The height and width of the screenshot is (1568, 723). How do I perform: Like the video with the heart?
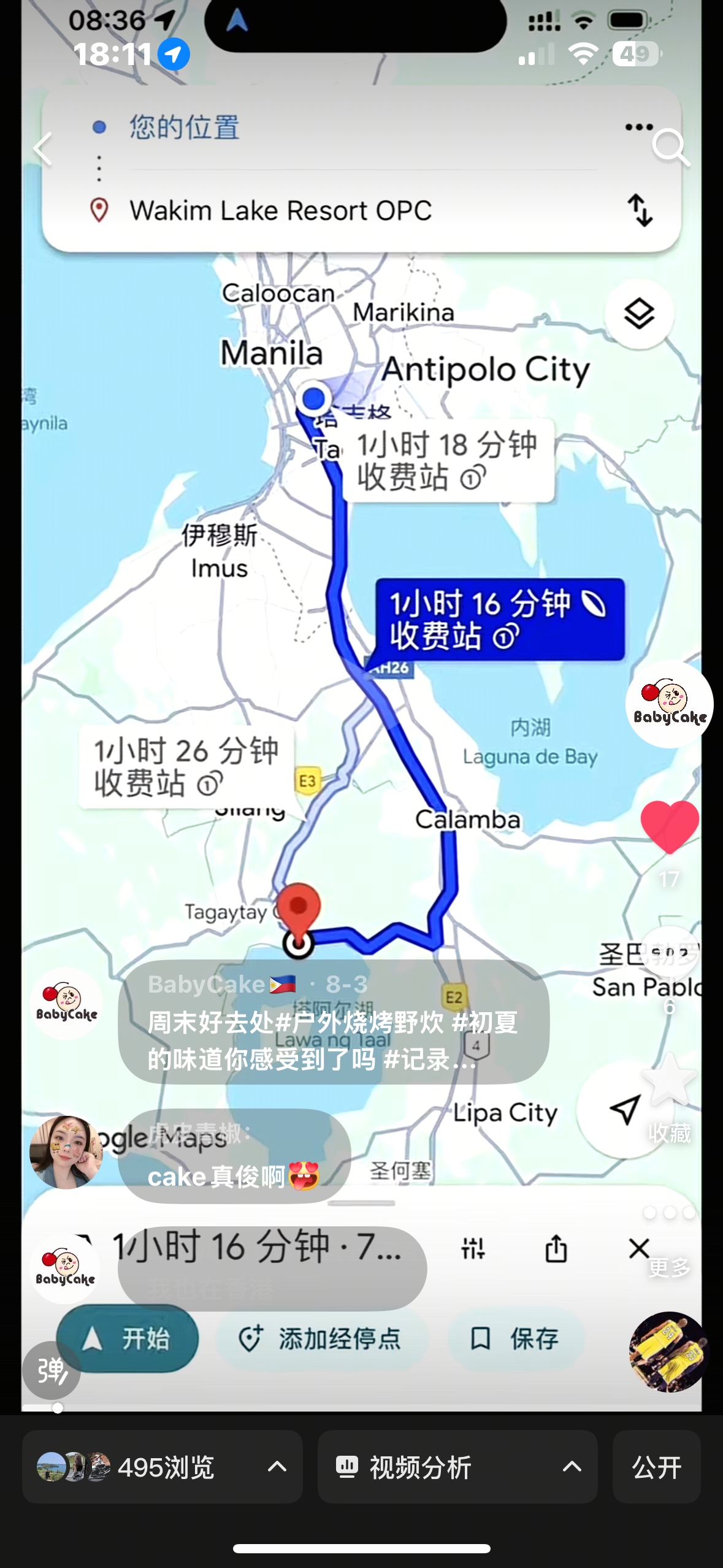coord(669,827)
